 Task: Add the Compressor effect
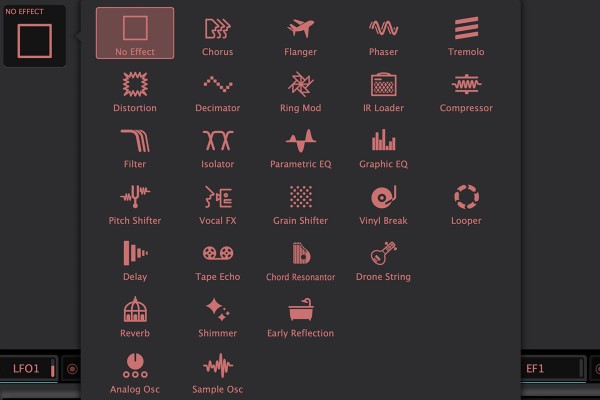click(466, 89)
